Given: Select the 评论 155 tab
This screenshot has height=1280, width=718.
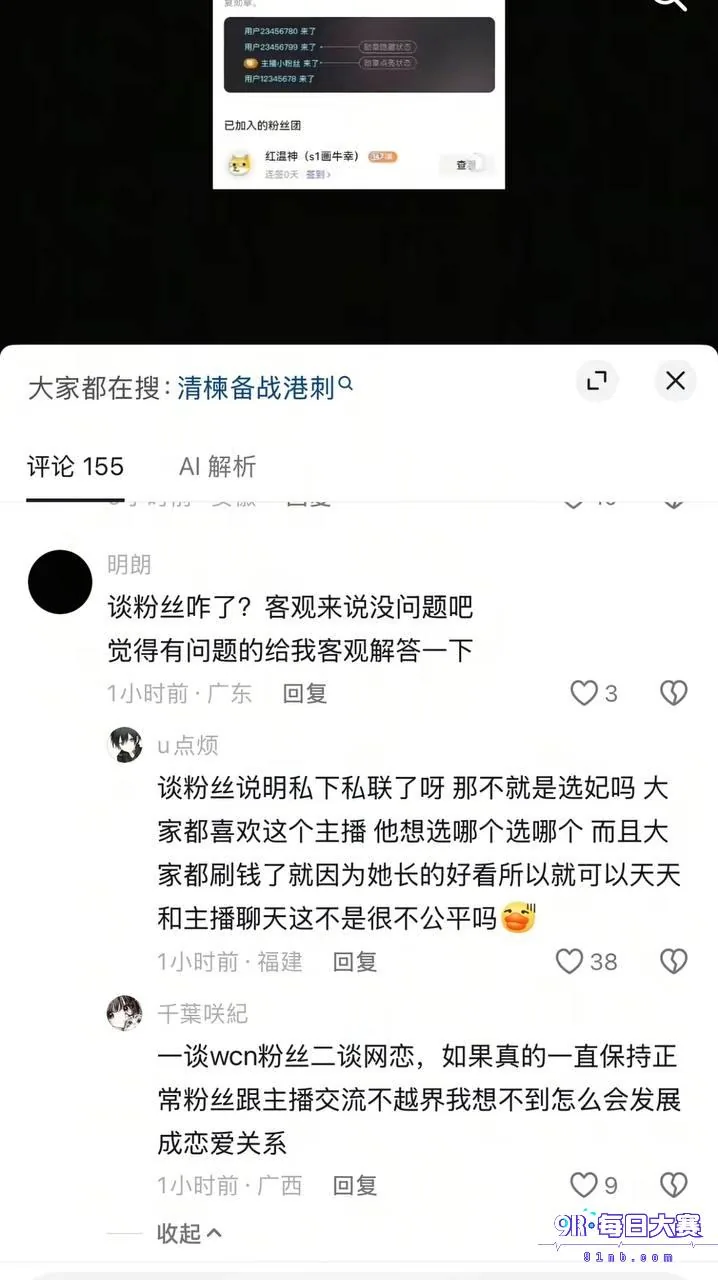Looking at the screenshot, I should coord(75,466).
